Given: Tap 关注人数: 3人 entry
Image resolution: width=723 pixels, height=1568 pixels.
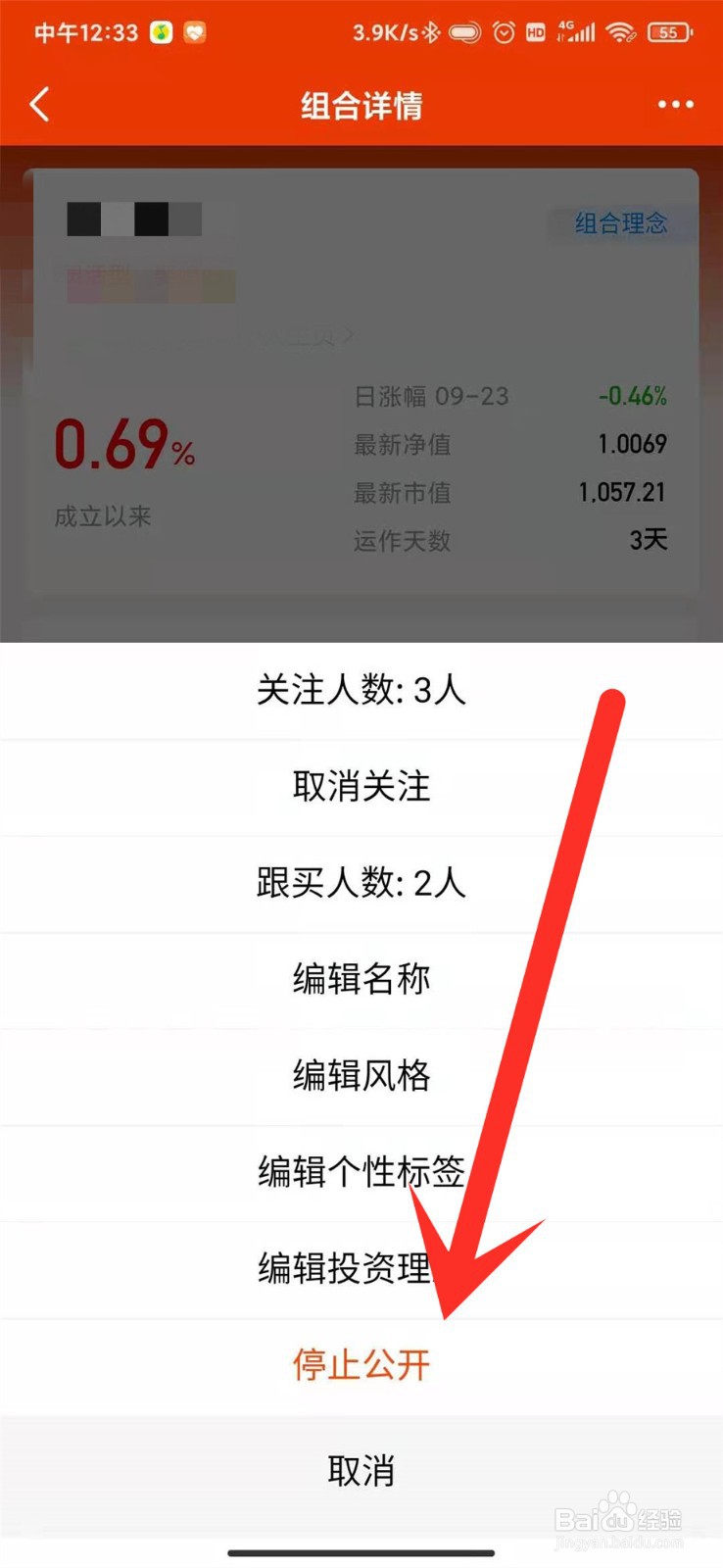Looking at the screenshot, I should [x=361, y=691].
